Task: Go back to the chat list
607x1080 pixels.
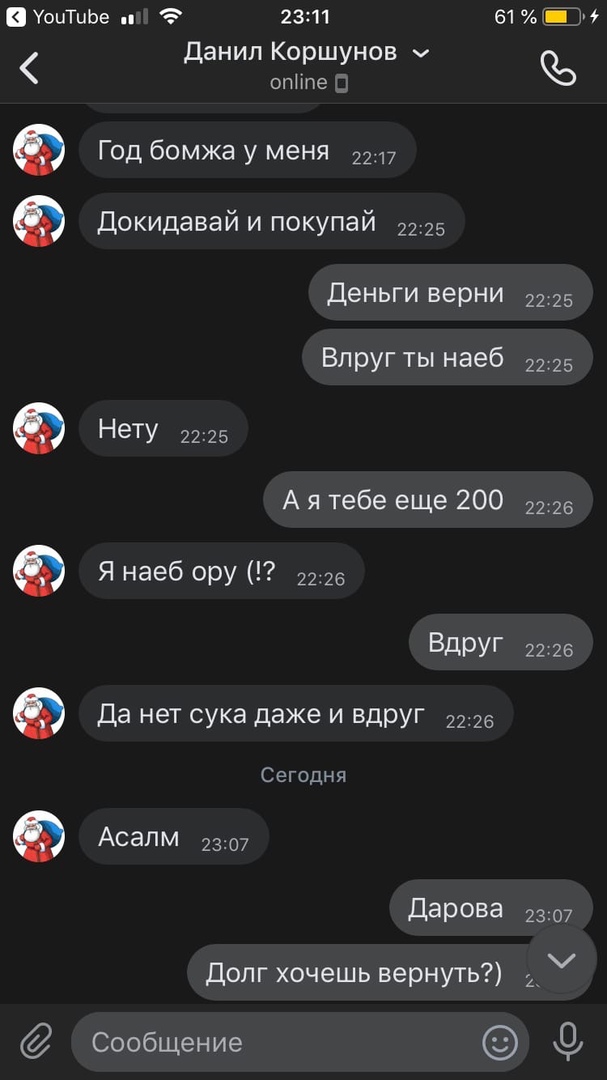Action: tap(30, 68)
